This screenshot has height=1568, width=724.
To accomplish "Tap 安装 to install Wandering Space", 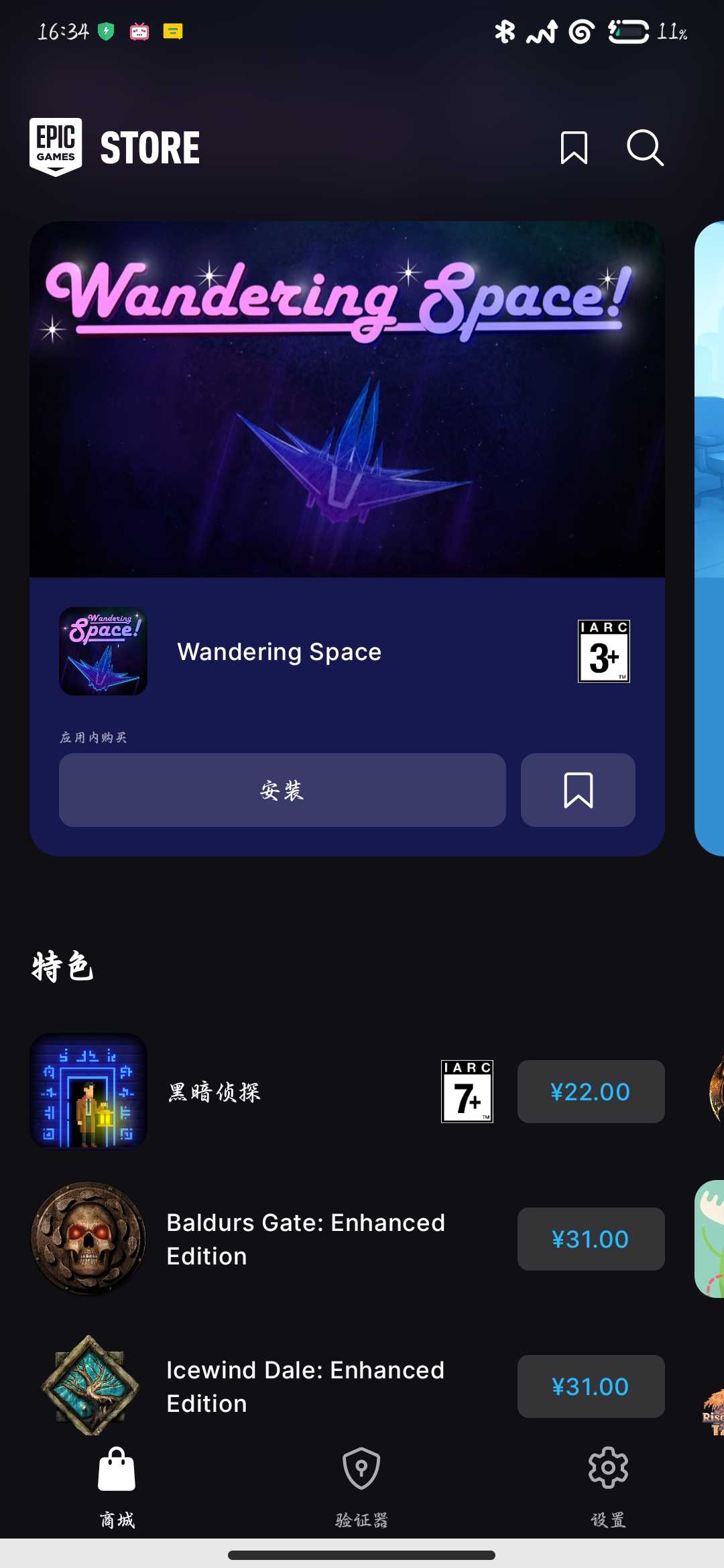I will (282, 790).
